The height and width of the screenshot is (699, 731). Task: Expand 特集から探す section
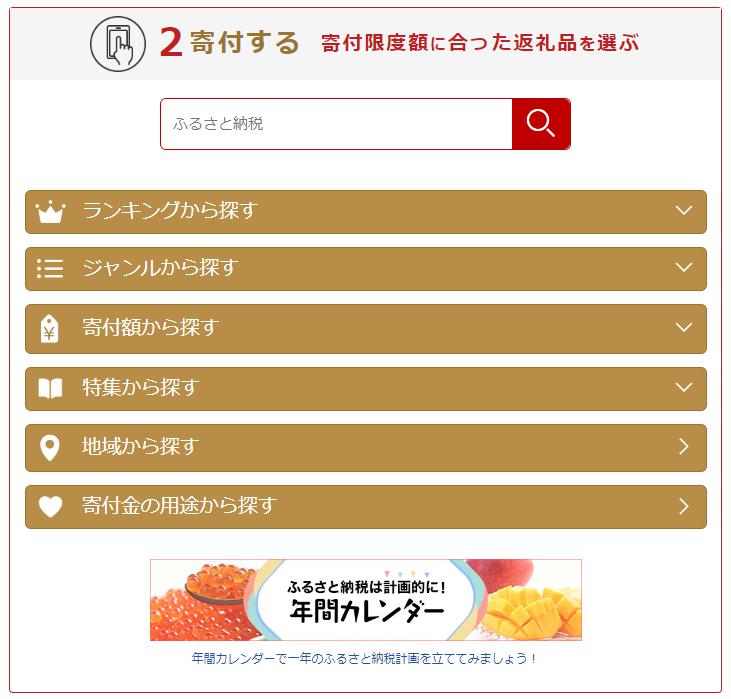click(x=365, y=388)
